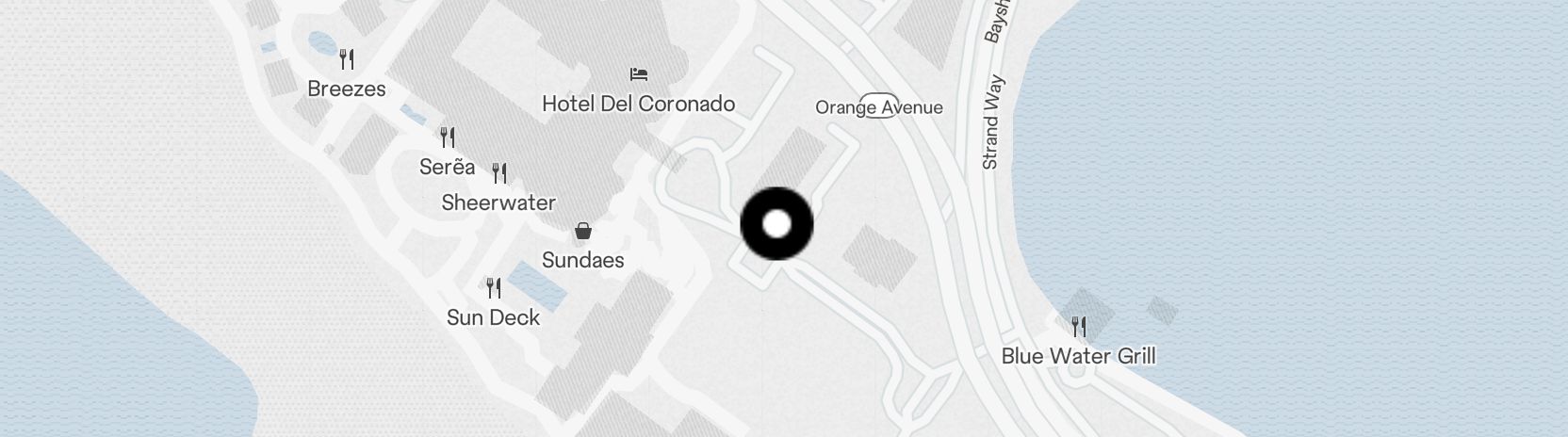This screenshot has width=1568, height=437.
Task: Select Hotel Del Coronado on the map
Action: click(639, 74)
